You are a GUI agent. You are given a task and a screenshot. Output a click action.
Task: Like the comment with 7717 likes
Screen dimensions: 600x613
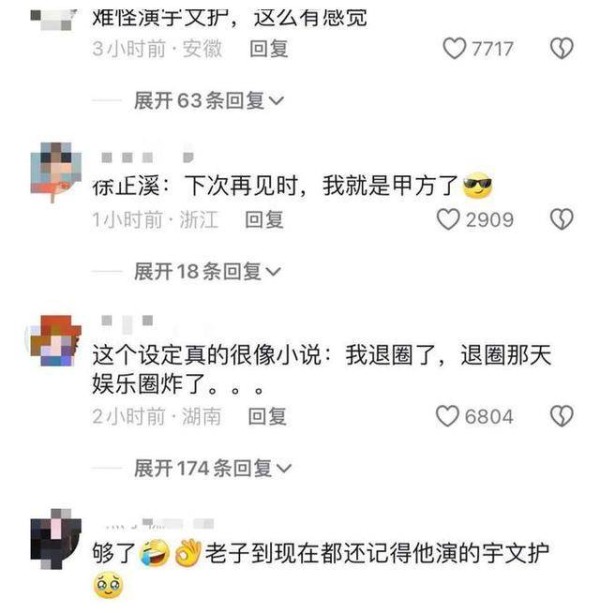point(455,49)
